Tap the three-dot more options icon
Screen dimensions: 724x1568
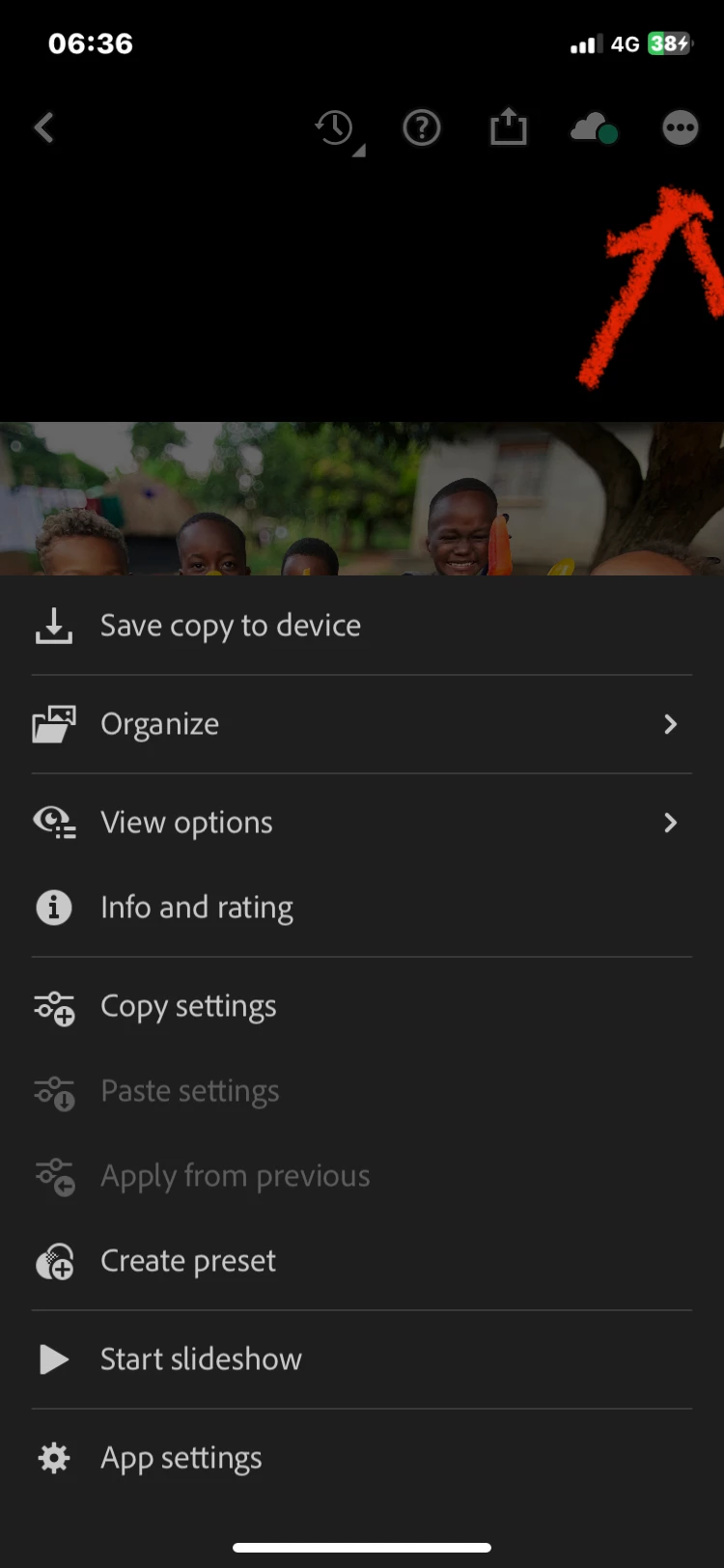(680, 127)
